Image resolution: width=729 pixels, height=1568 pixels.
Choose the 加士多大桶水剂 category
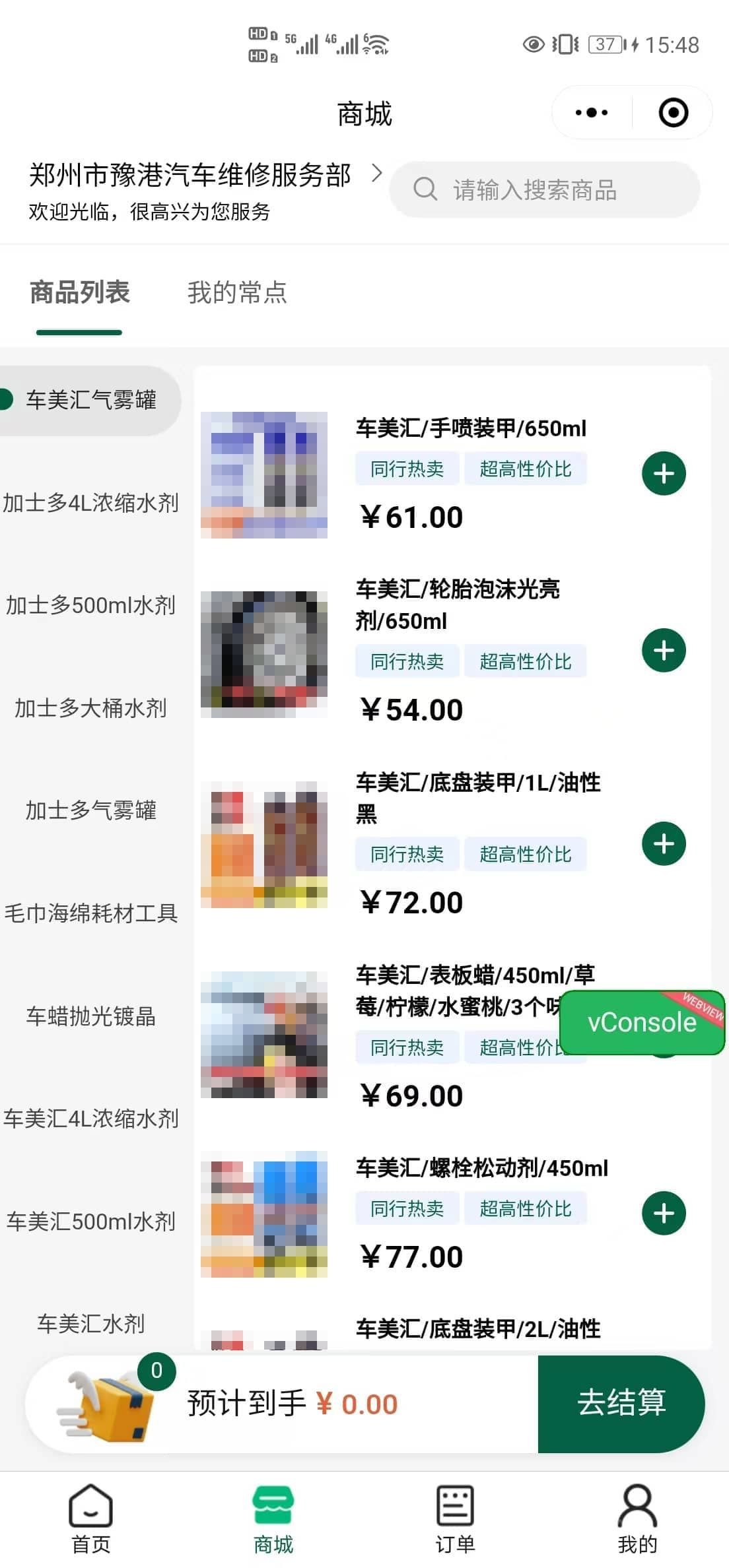tap(91, 708)
